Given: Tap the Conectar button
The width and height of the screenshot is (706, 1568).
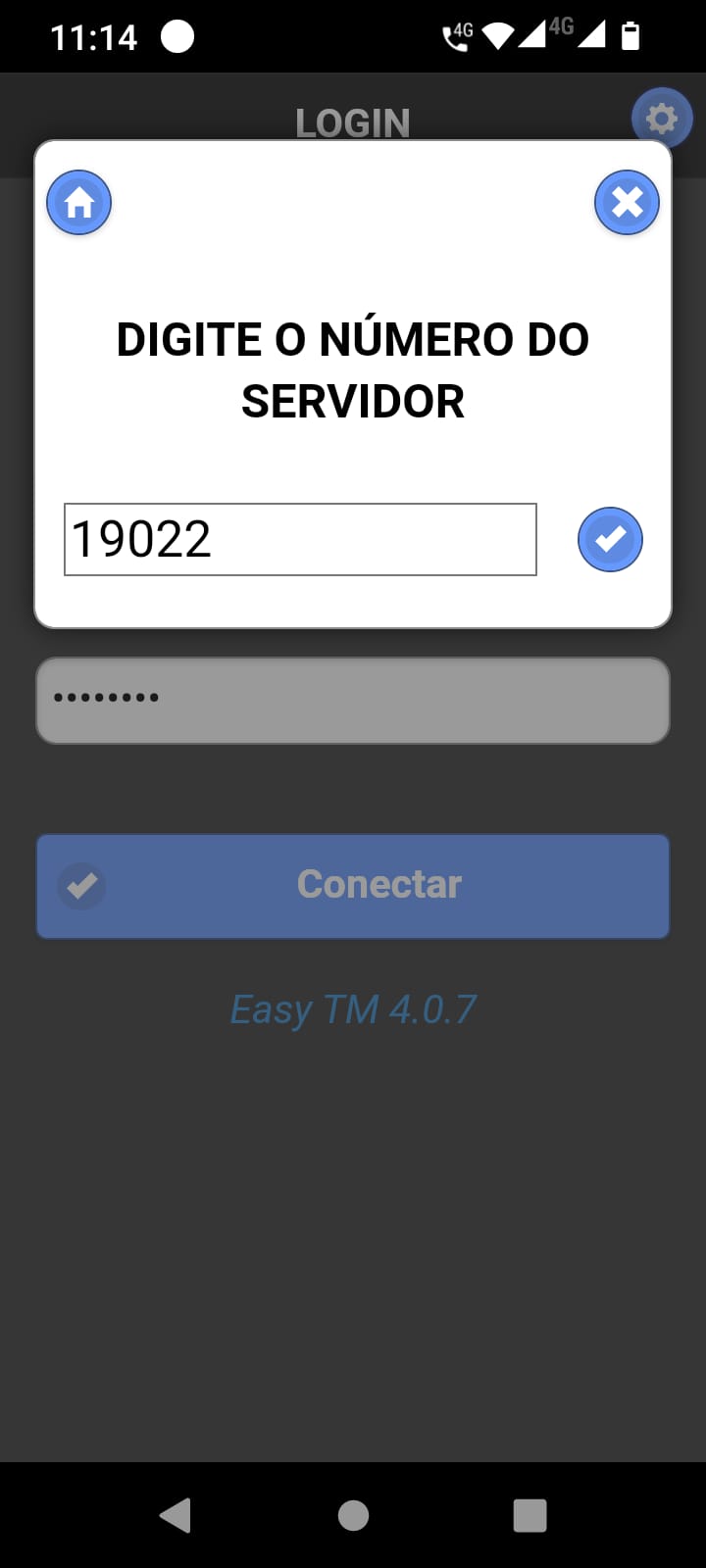Looking at the screenshot, I should pyautogui.click(x=353, y=886).
